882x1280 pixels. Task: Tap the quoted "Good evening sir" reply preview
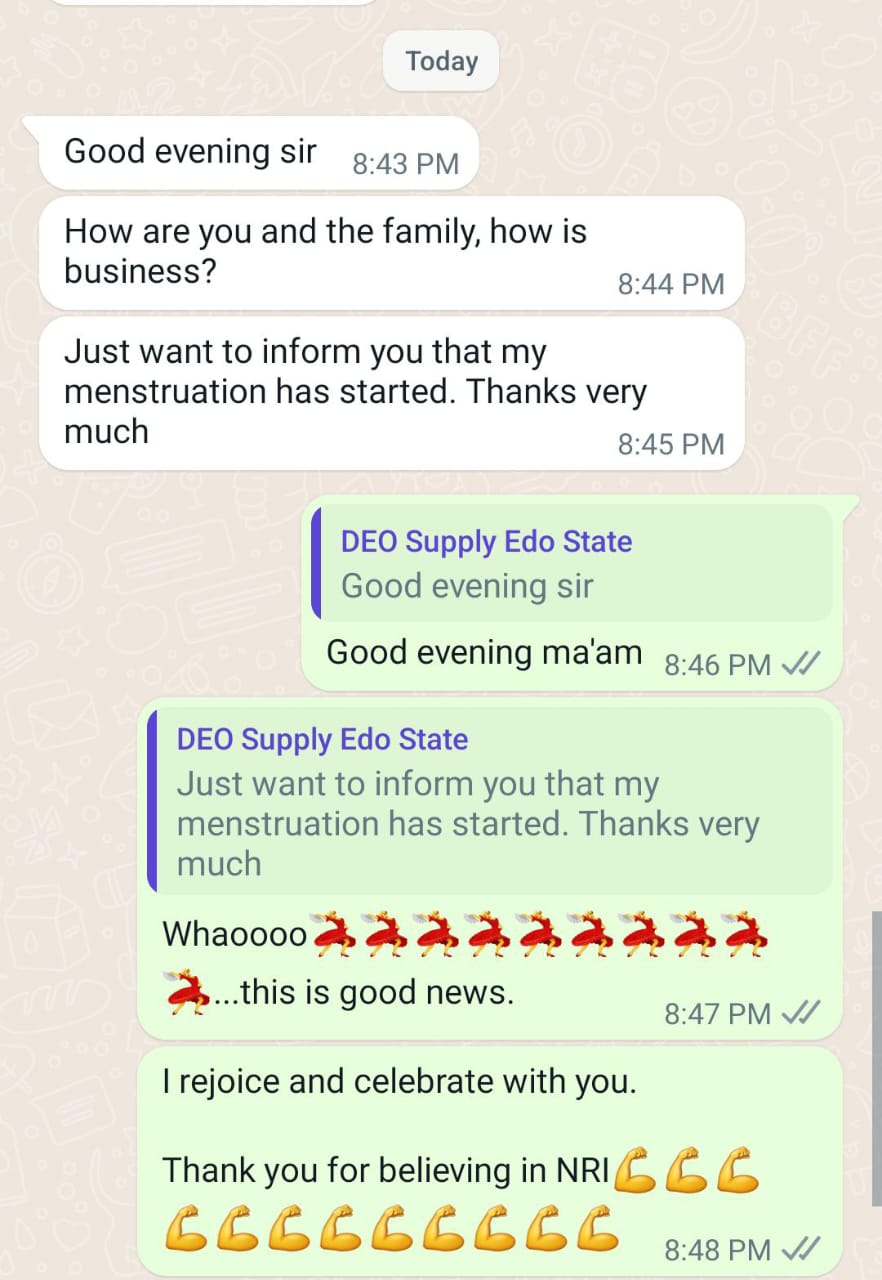point(570,564)
